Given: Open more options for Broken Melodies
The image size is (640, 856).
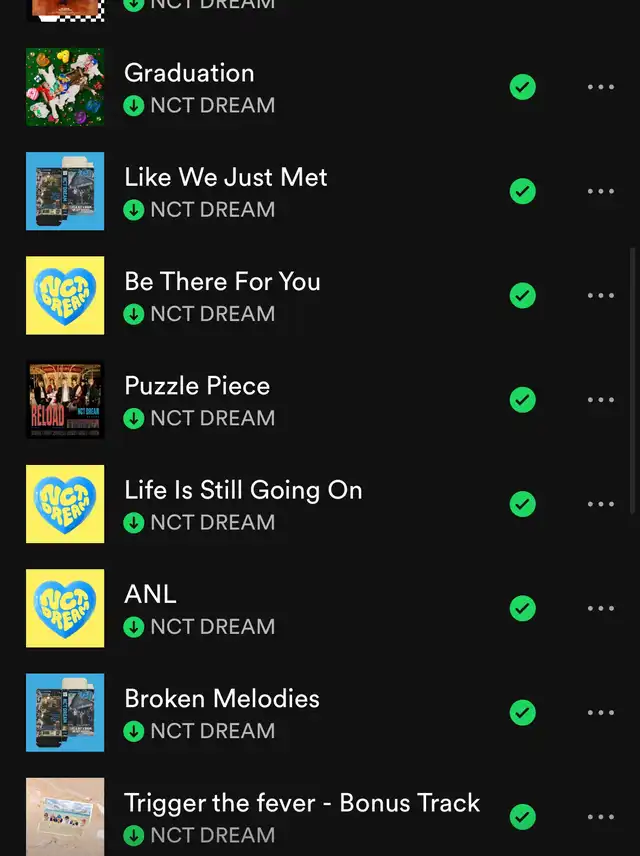Looking at the screenshot, I should pos(601,712).
